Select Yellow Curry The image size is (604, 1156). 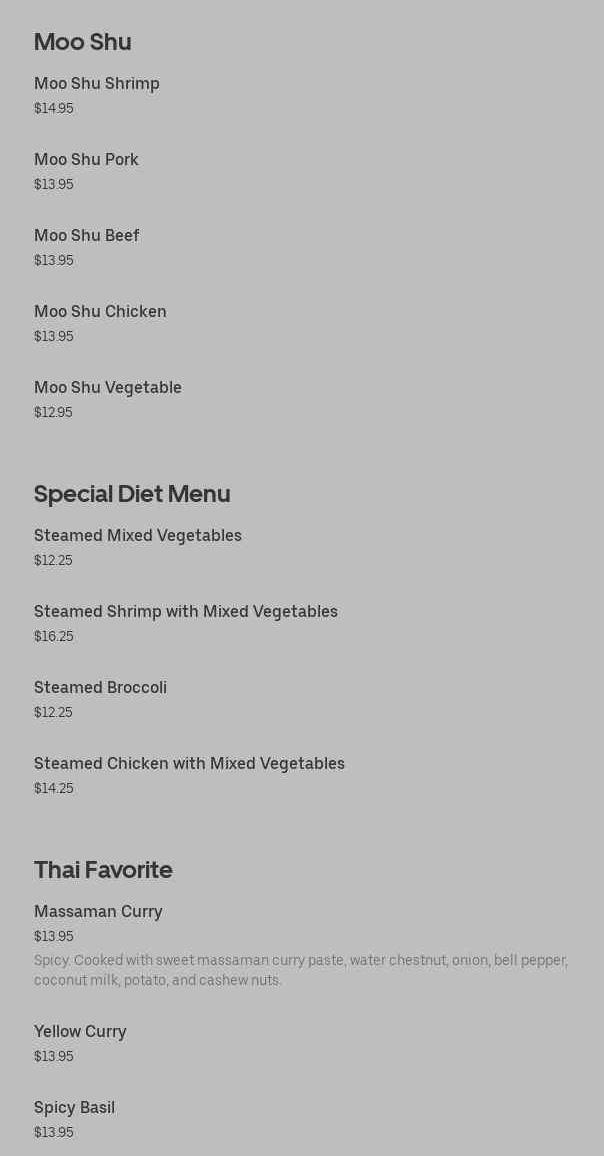point(80,1032)
